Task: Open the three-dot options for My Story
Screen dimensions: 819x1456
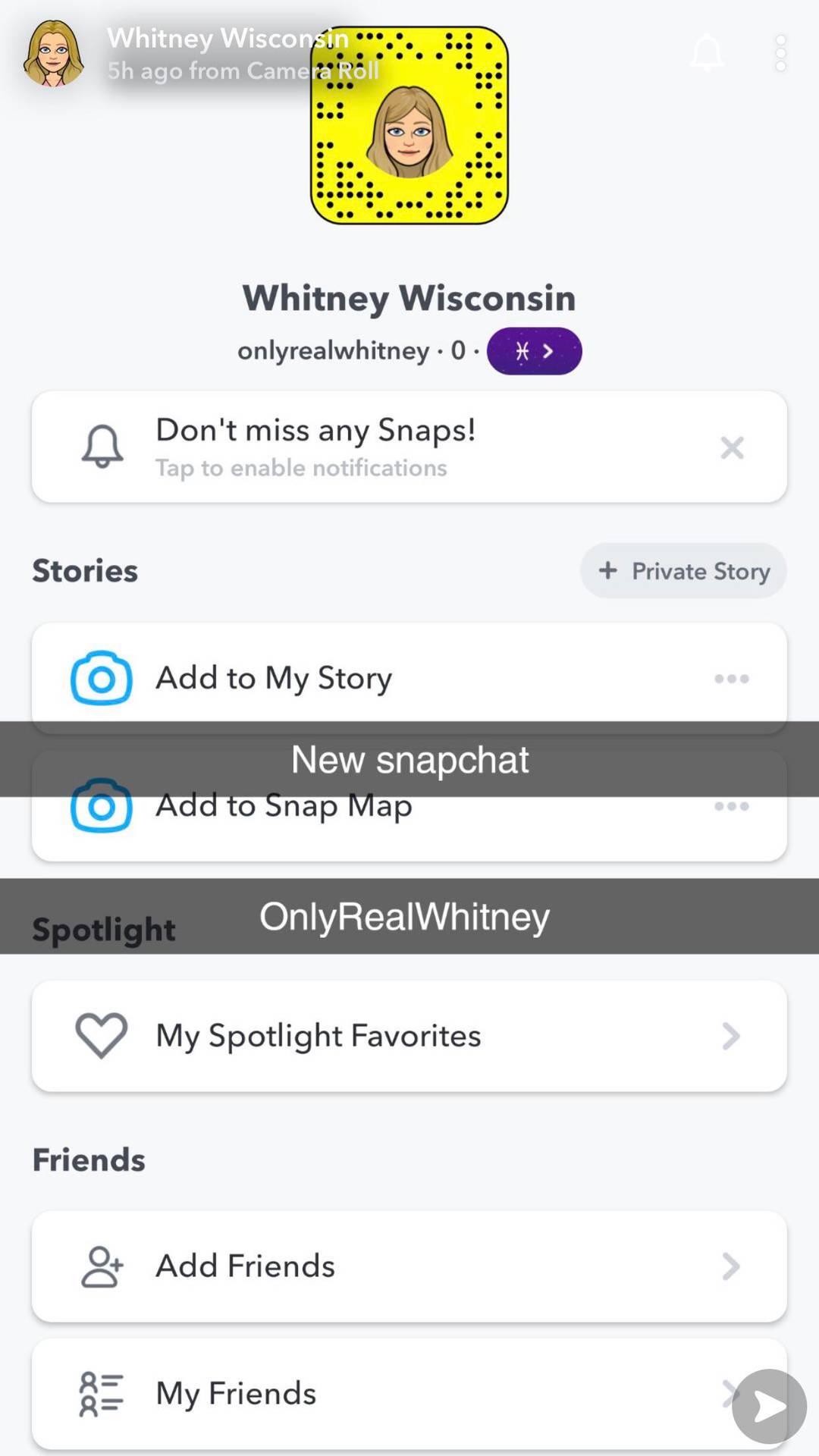Action: (730, 678)
